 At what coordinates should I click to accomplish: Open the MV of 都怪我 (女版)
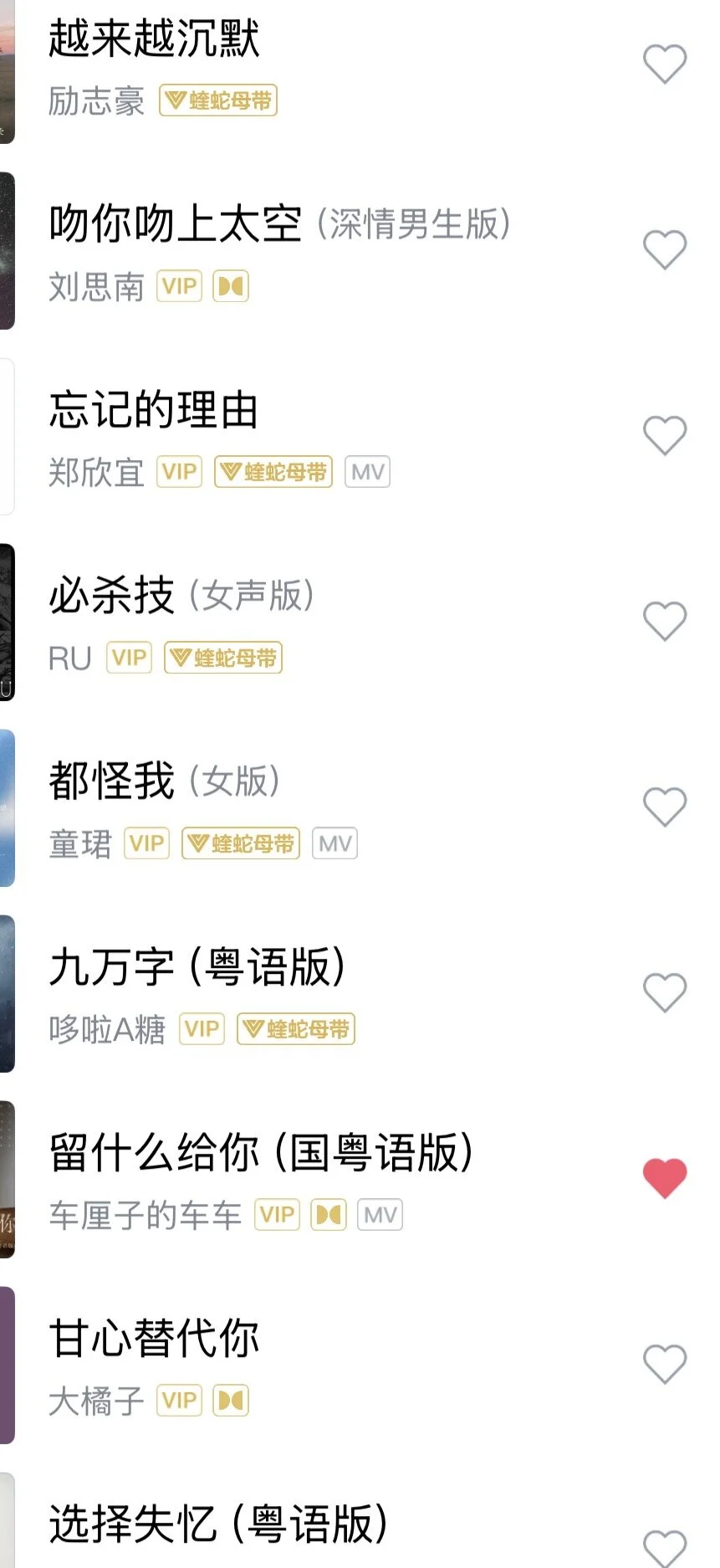(x=334, y=843)
